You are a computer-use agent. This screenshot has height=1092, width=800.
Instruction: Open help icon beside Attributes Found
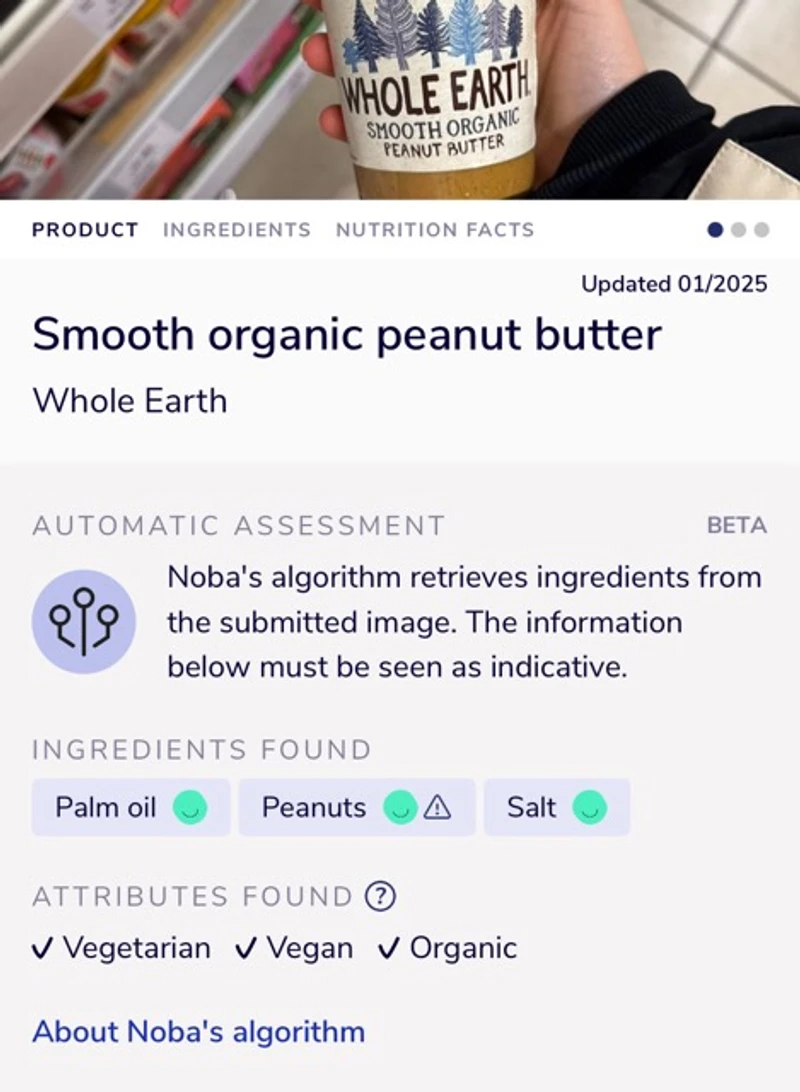[x=380, y=896]
